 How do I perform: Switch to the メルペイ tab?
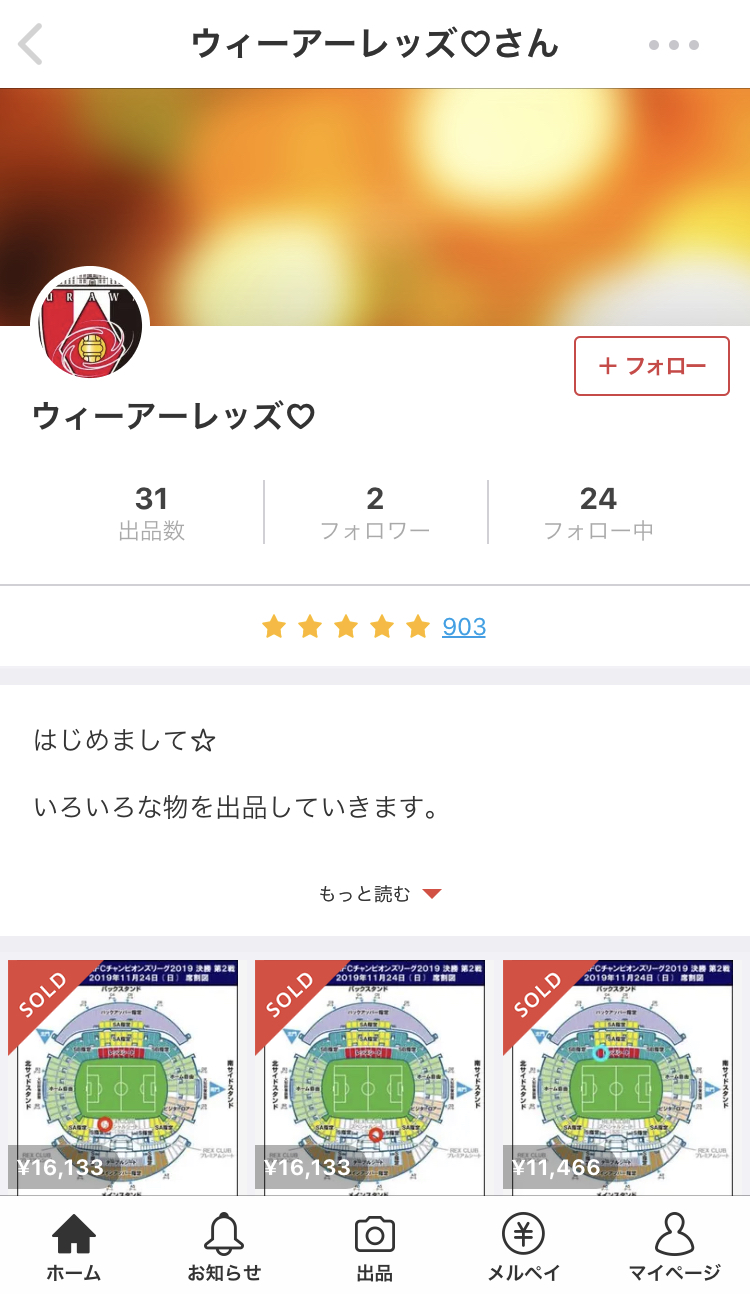522,1247
